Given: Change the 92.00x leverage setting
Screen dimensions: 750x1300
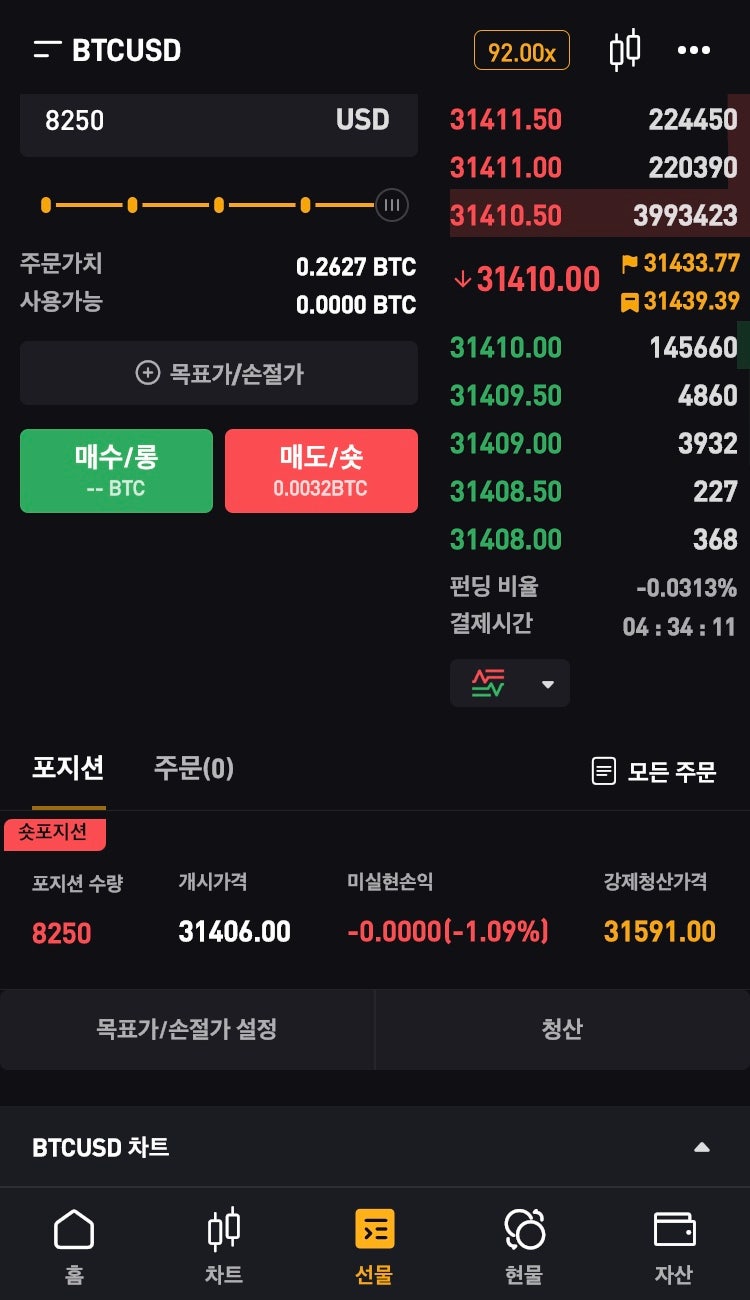Looking at the screenshot, I should (521, 51).
